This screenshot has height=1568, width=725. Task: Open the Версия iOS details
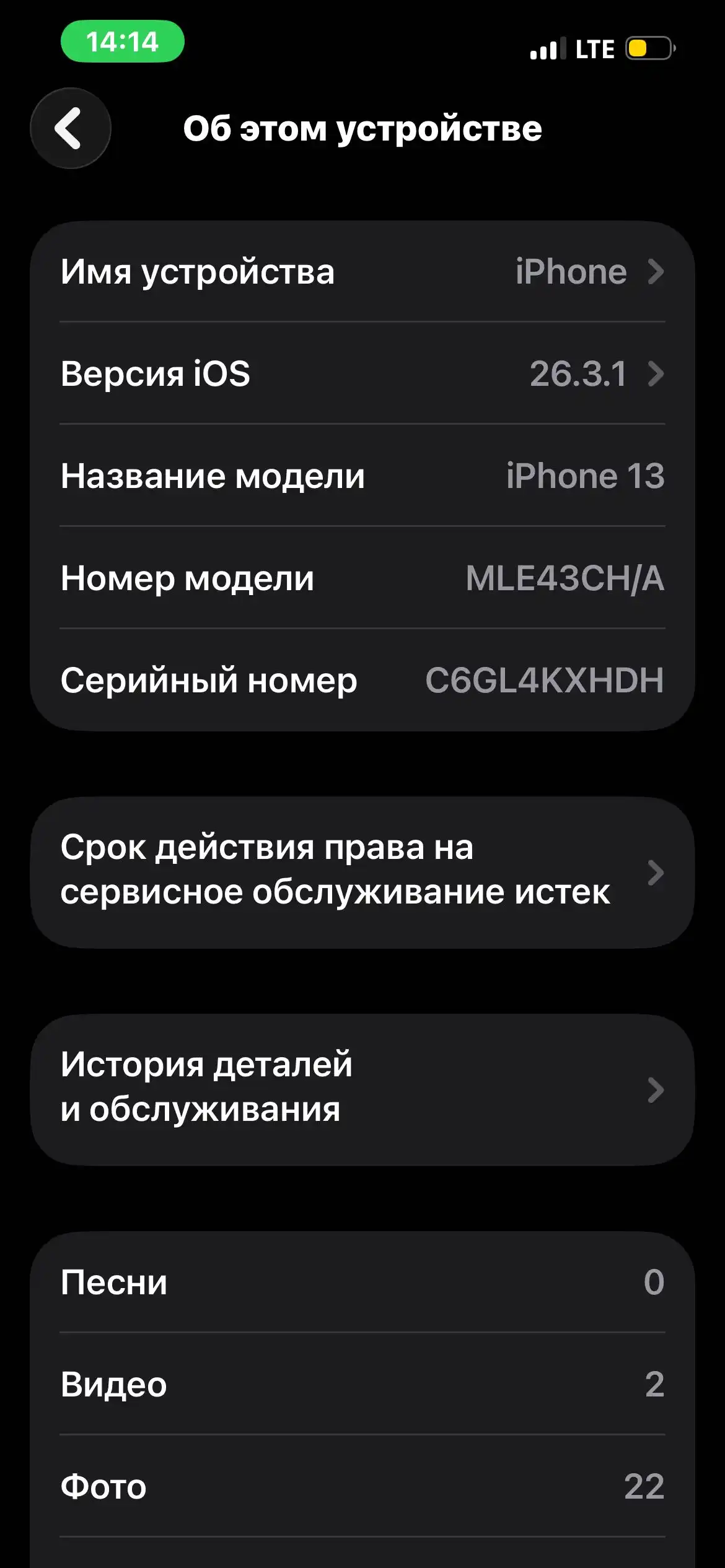point(362,373)
